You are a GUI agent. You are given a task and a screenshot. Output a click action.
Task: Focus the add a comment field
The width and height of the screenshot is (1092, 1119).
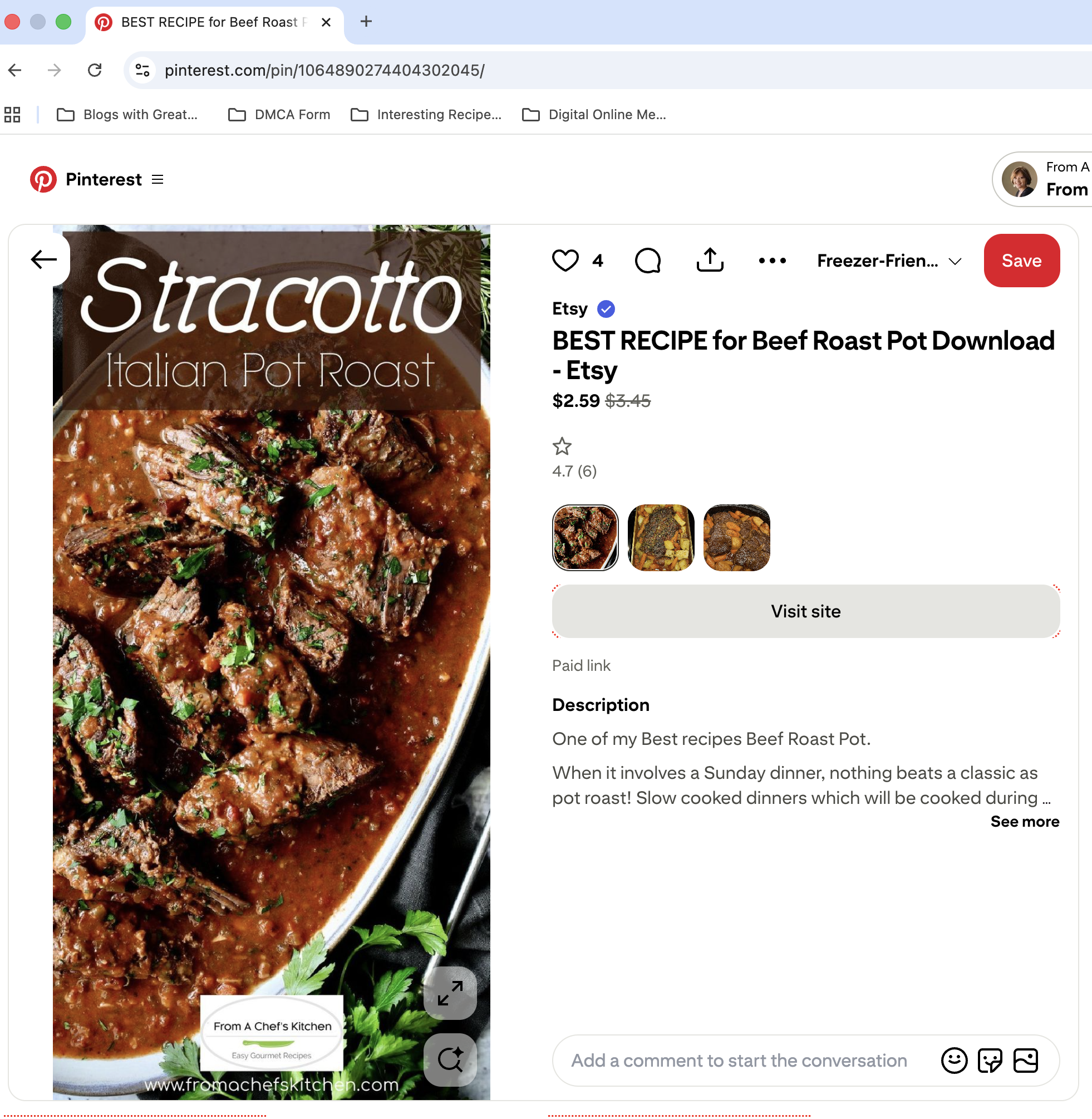[x=739, y=1060]
